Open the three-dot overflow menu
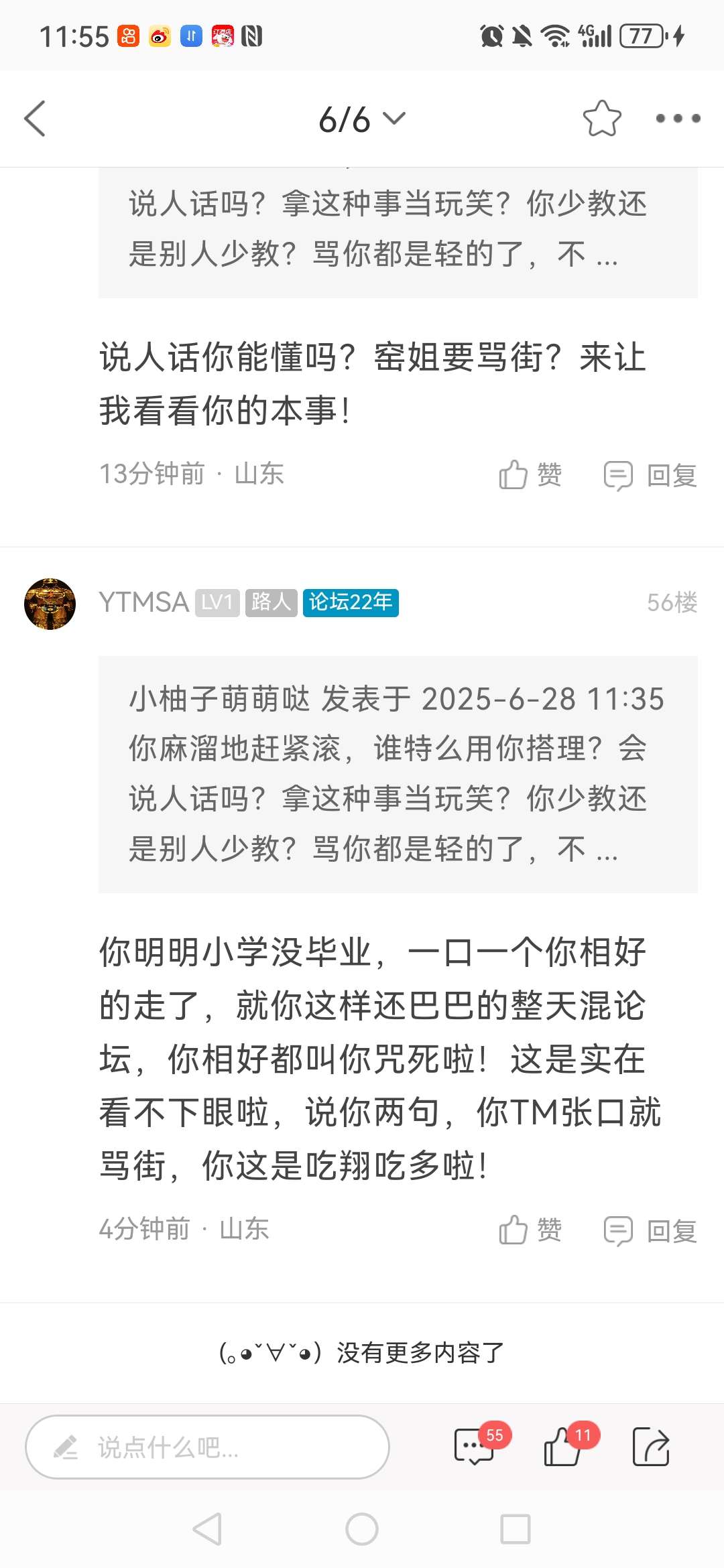The image size is (724, 1568). (678, 119)
